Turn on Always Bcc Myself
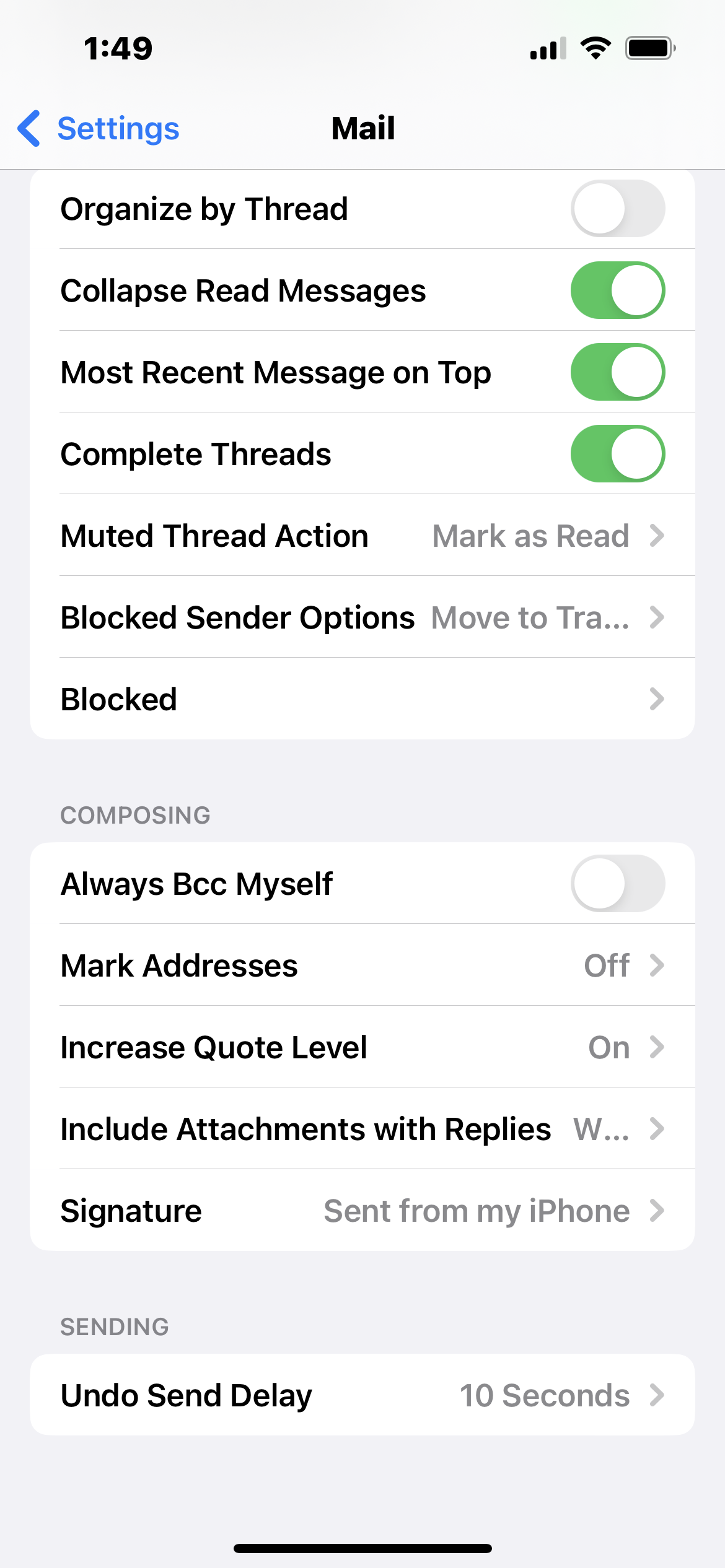Image resolution: width=725 pixels, height=1568 pixels. tap(618, 884)
